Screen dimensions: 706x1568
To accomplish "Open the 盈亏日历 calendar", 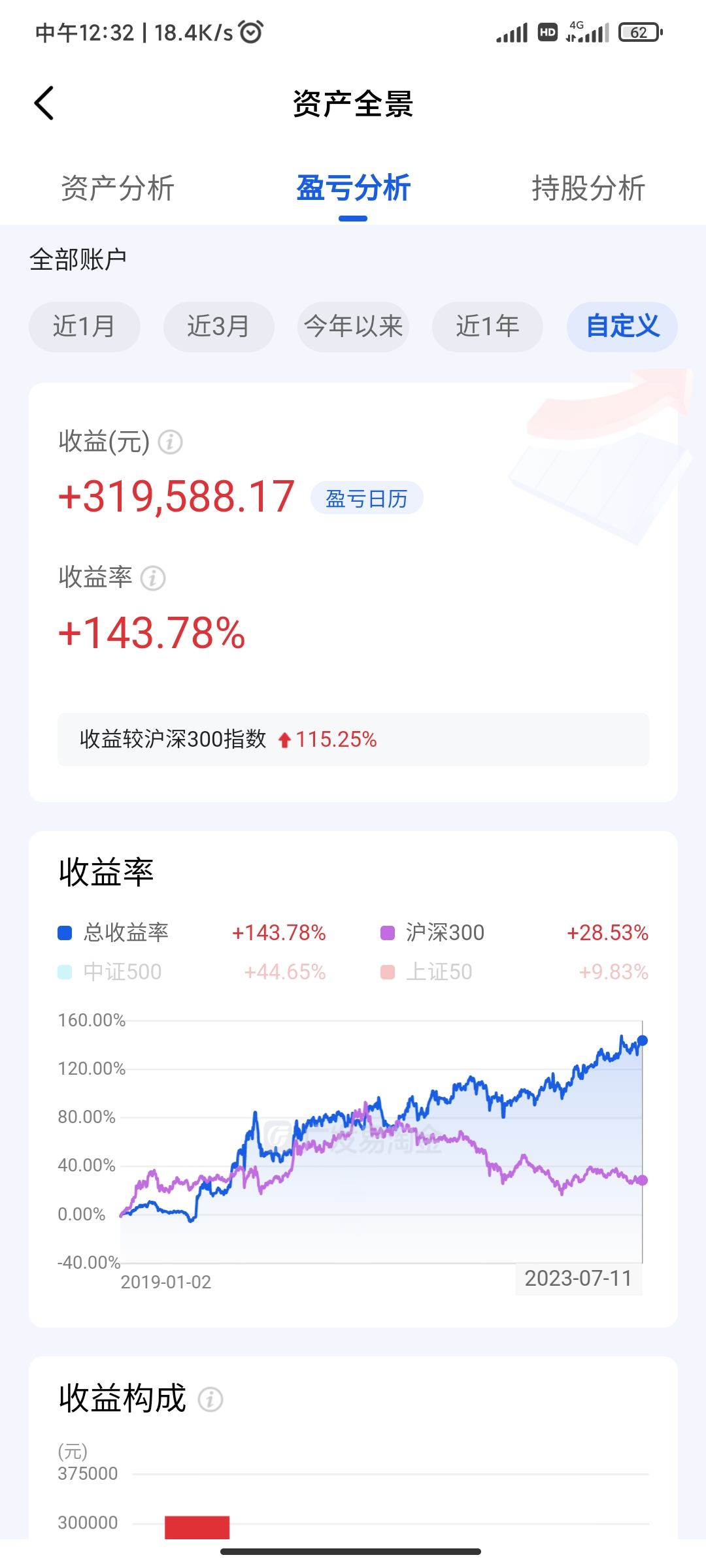I will 367,498.
